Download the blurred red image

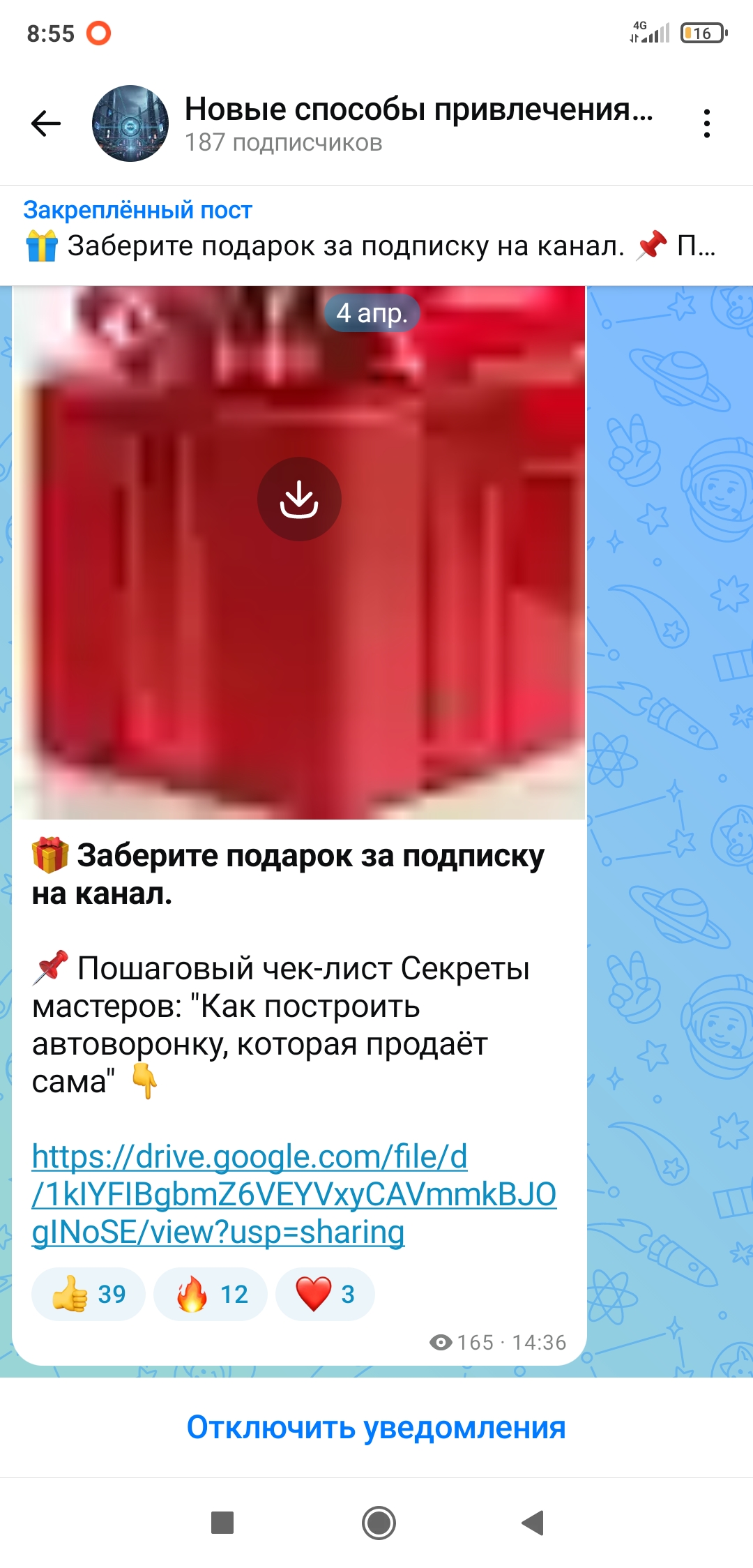(299, 499)
